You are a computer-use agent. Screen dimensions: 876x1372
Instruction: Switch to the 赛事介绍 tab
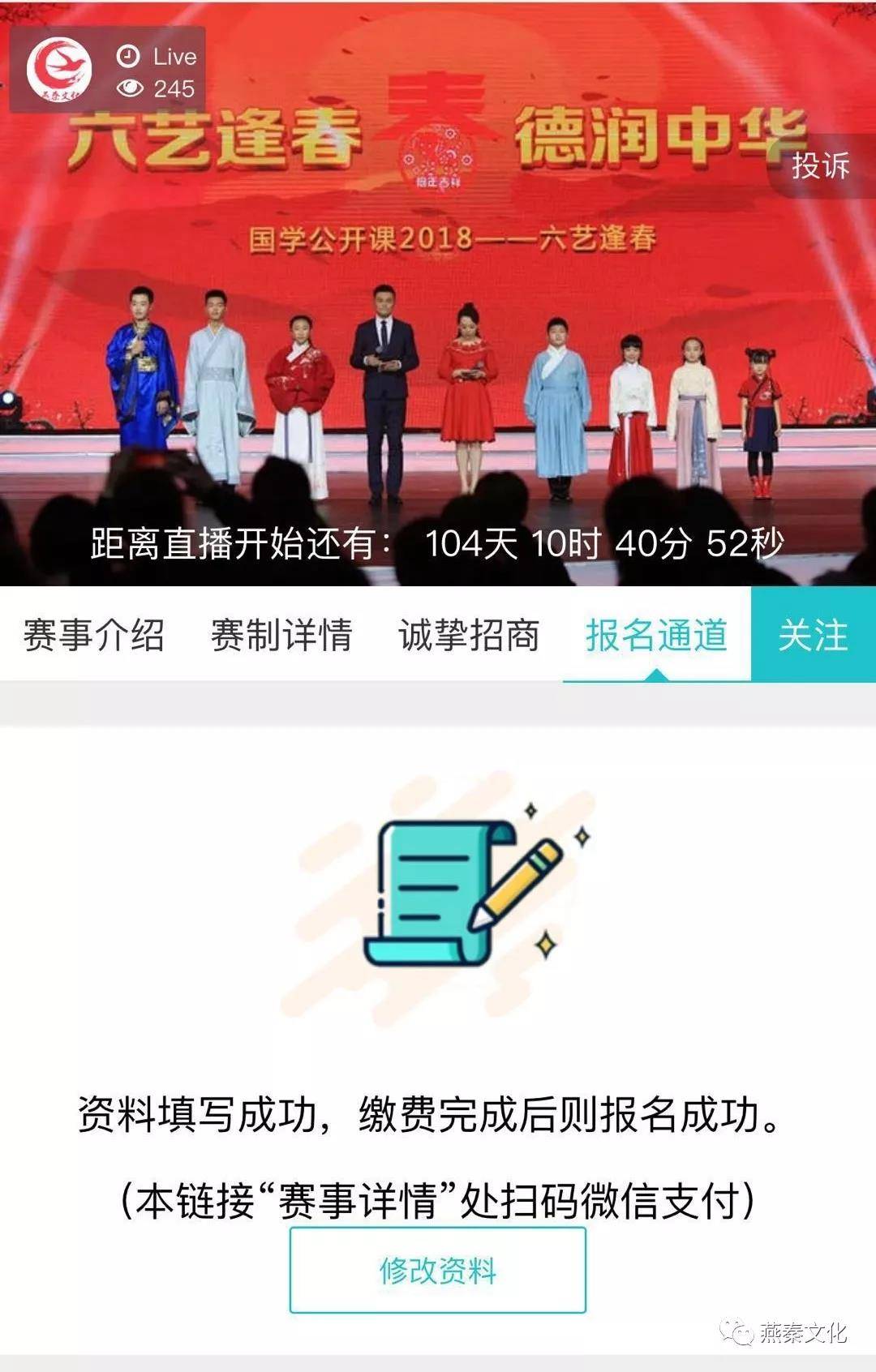[94, 635]
